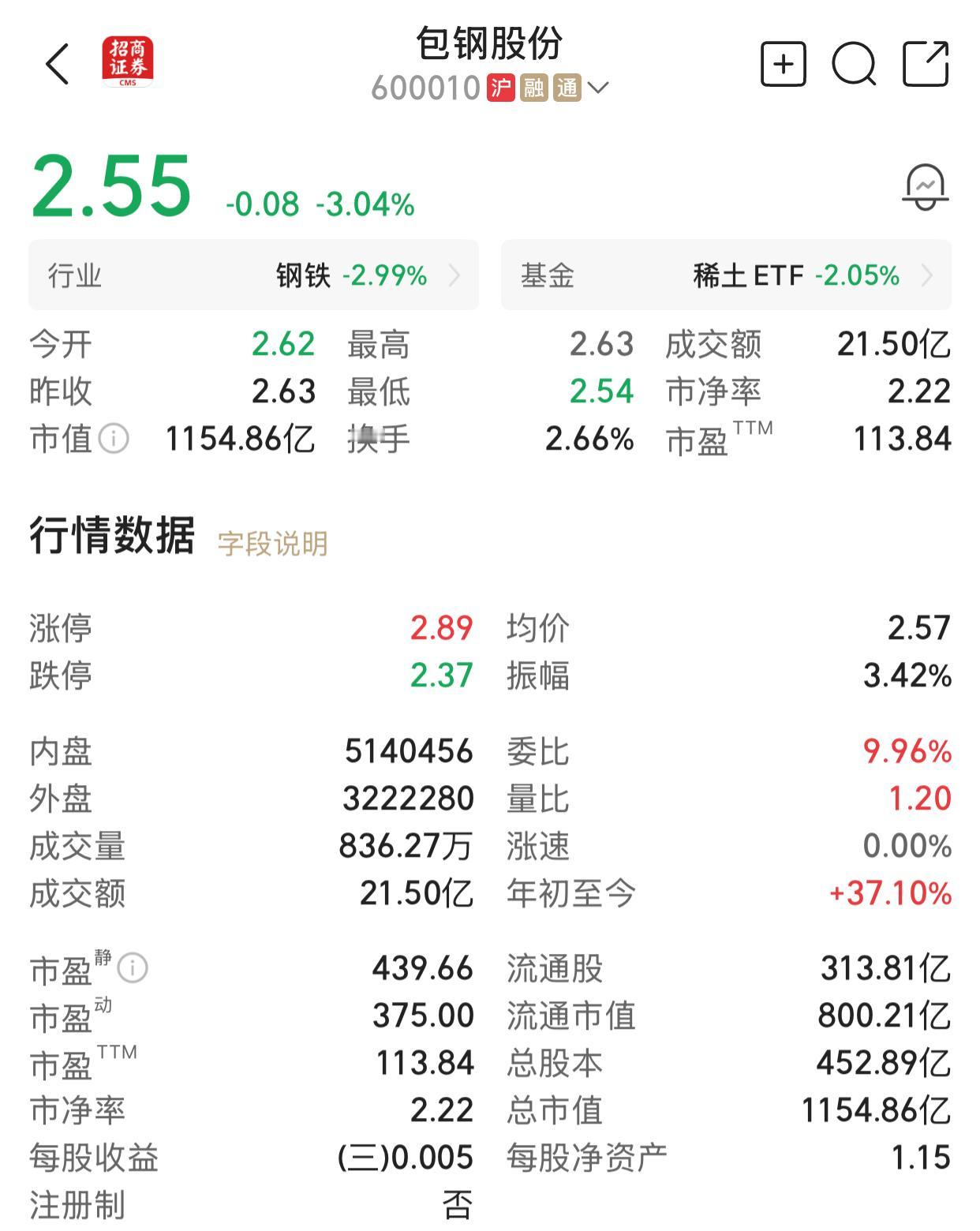Open the 行业 钢铁 sector chevron
This screenshot has width=980, height=1231.
point(456,275)
